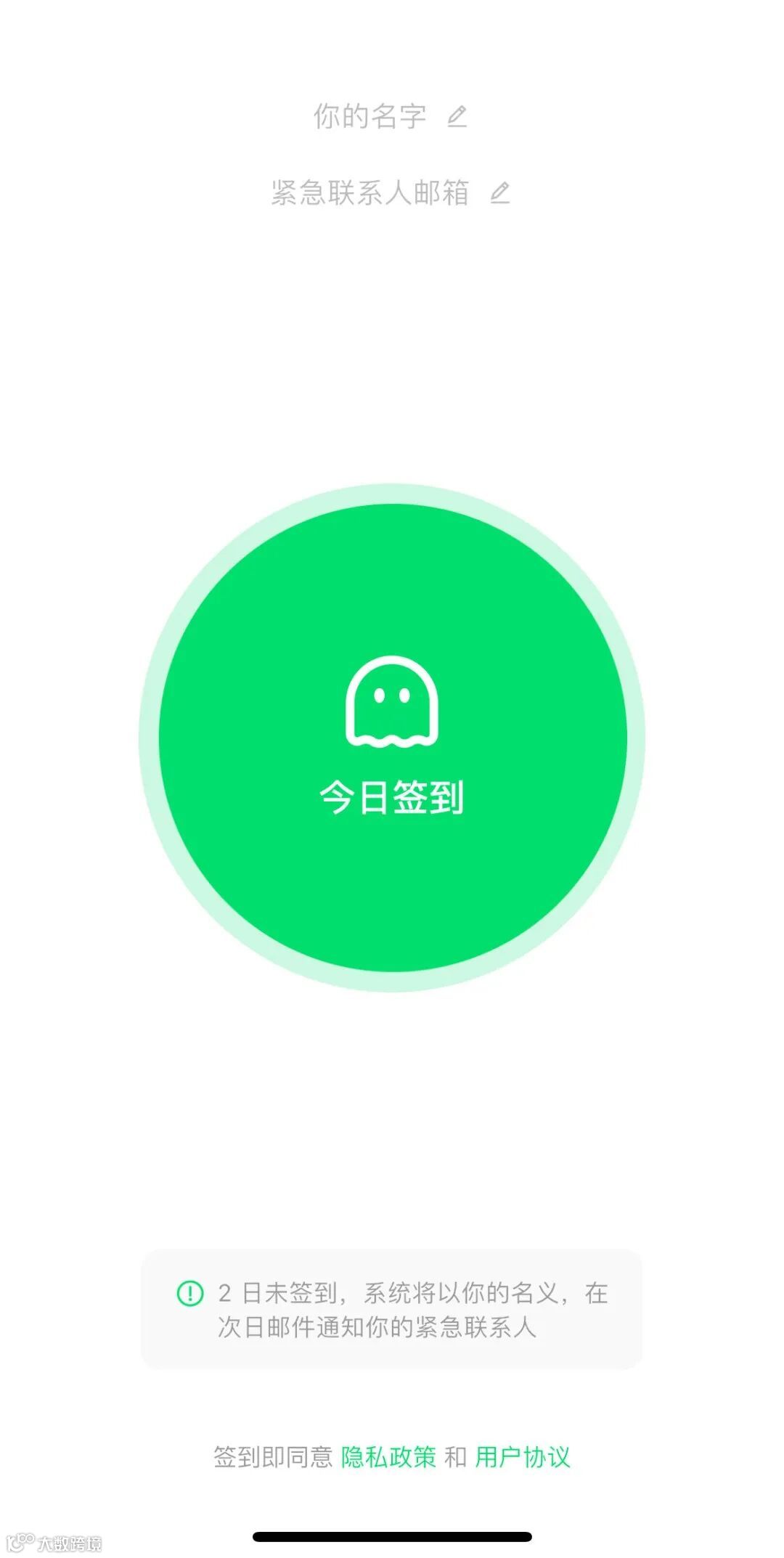Click the 紧急联系人邮箱 email input field
The height and width of the screenshot is (1558, 784).
(370, 191)
